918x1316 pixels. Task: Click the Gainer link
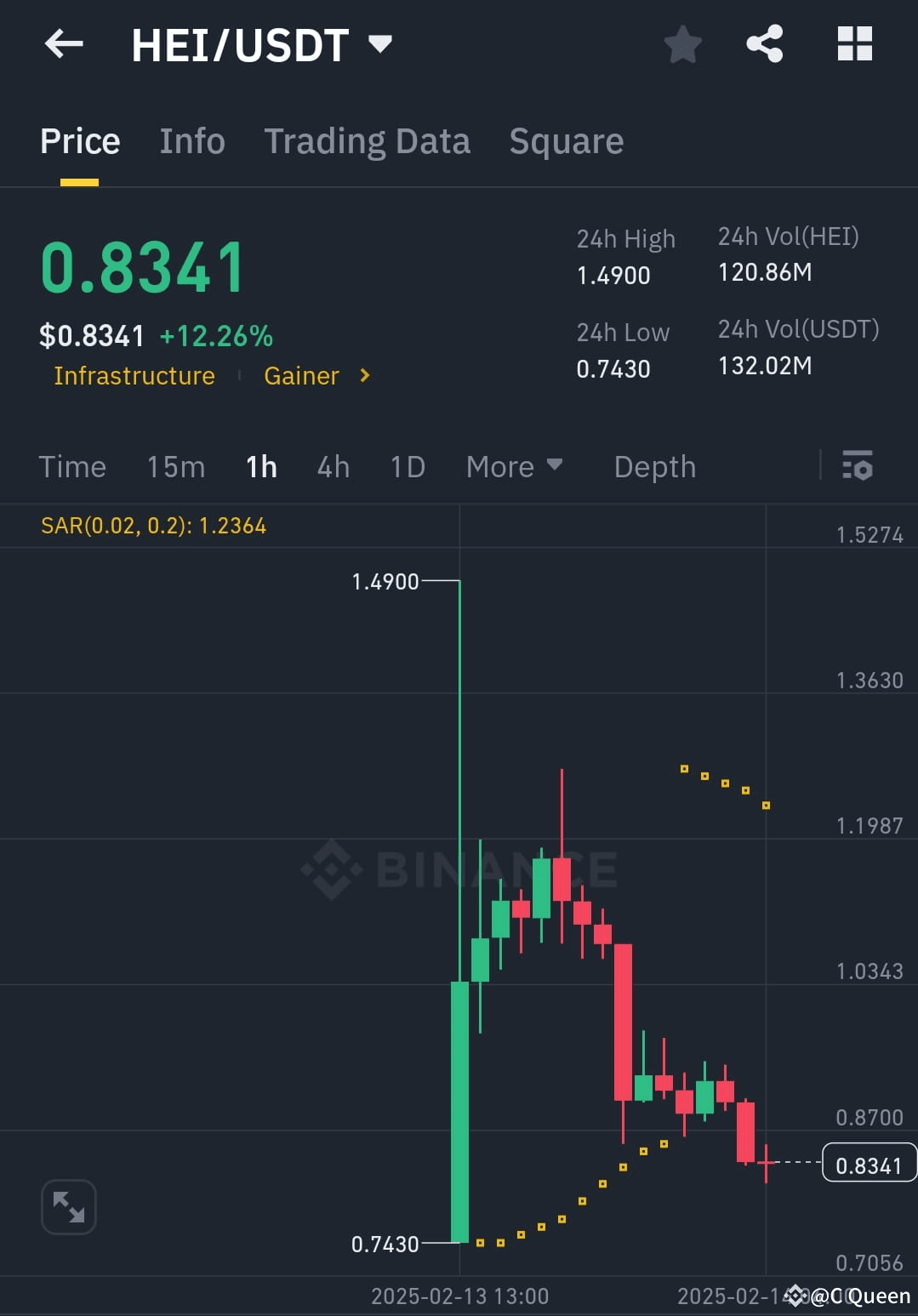(301, 375)
